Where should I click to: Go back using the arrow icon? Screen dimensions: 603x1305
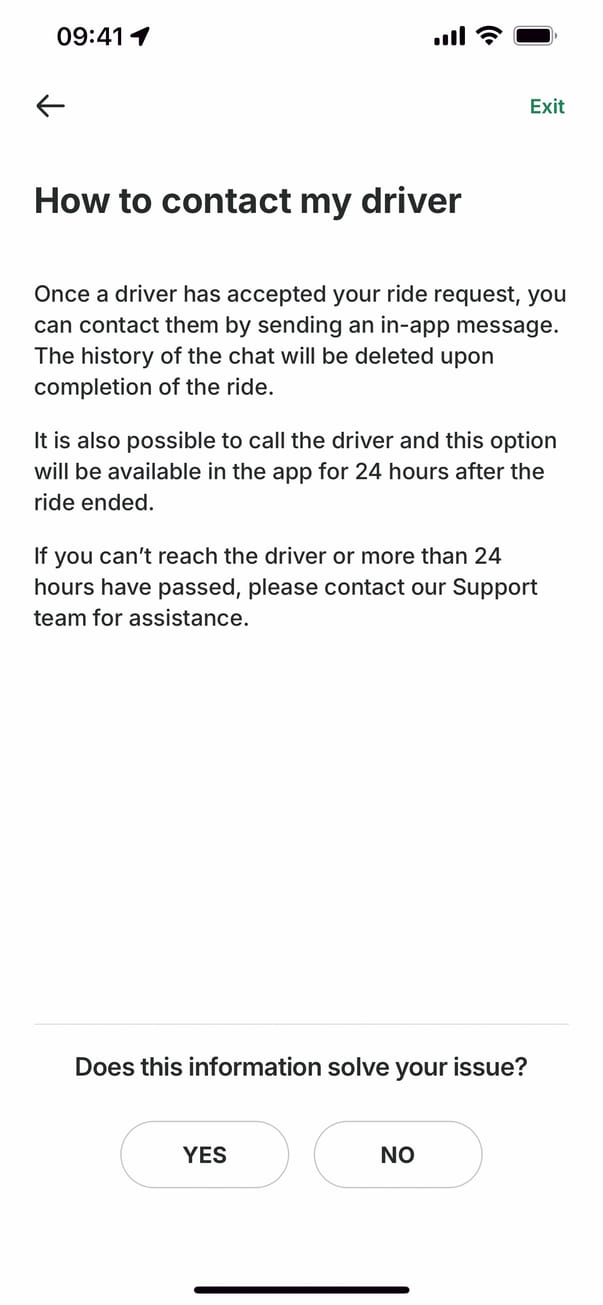click(x=50, y=106)
